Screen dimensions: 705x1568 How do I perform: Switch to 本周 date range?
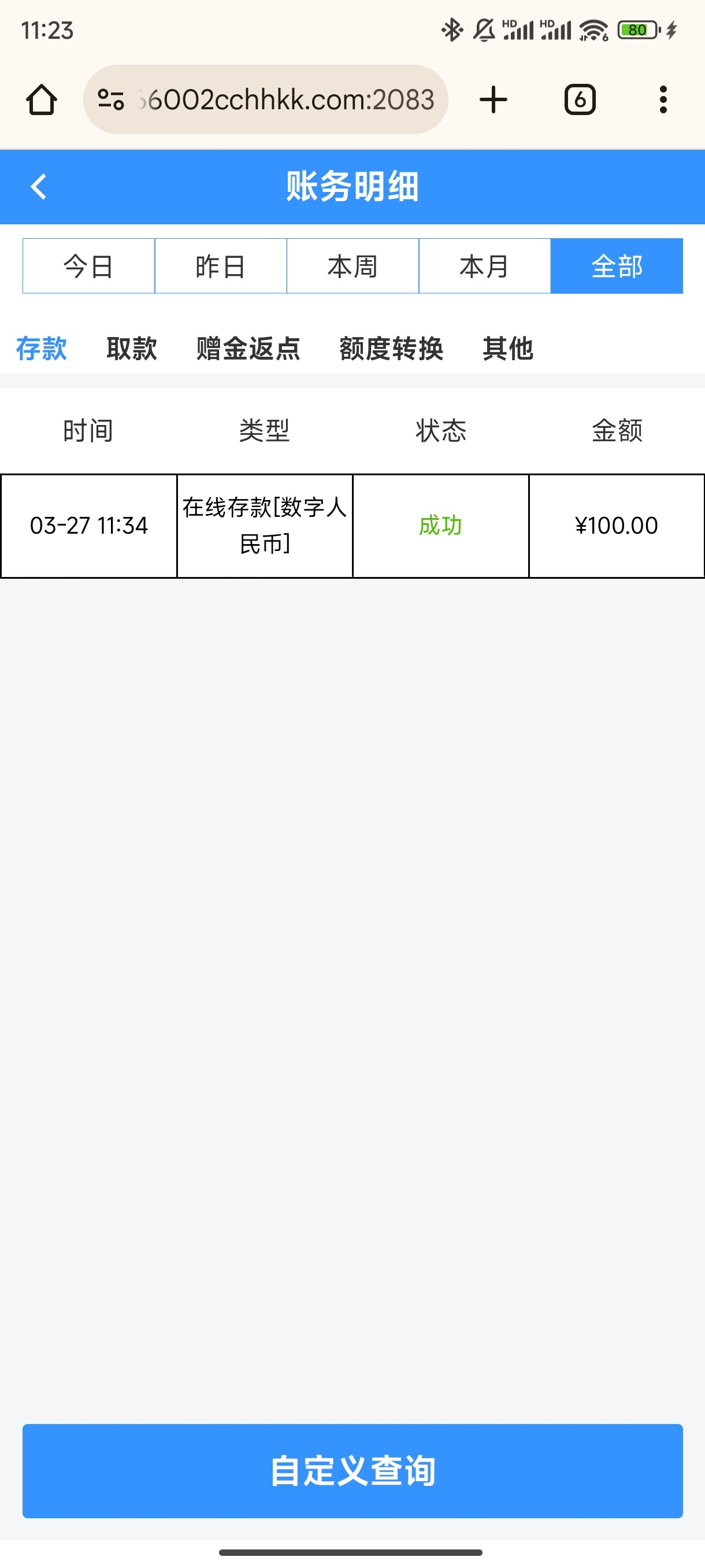(x=352, y=266)
